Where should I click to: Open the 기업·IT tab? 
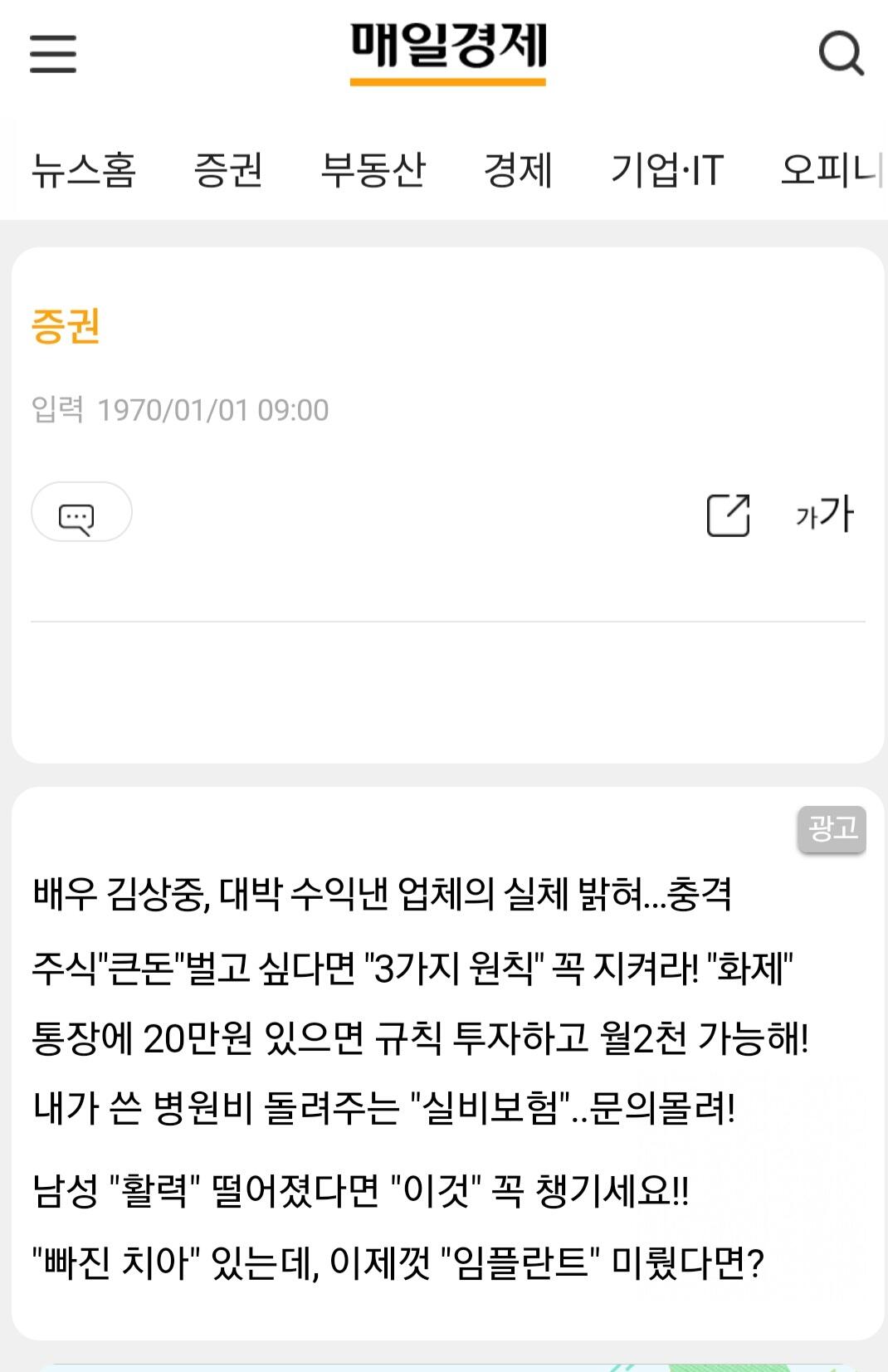pos(667,170)
